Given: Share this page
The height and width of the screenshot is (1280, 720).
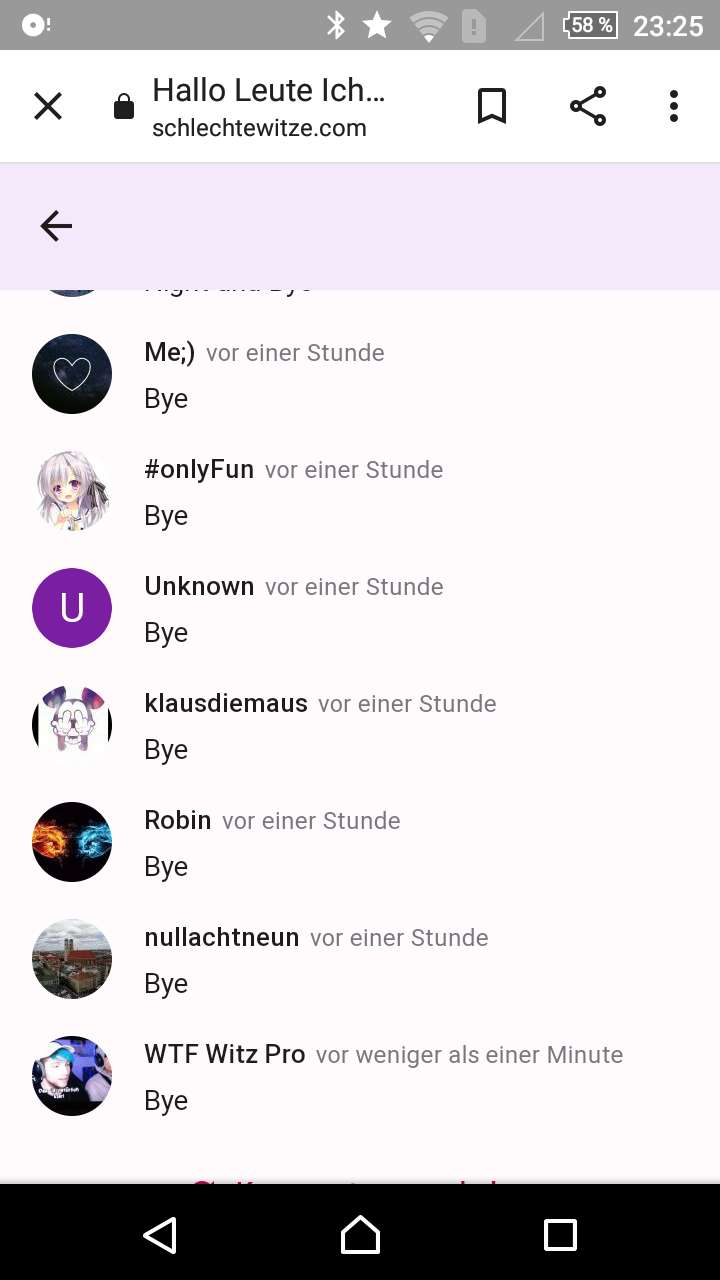Looking at the screenshot, I should pos(588,106).
